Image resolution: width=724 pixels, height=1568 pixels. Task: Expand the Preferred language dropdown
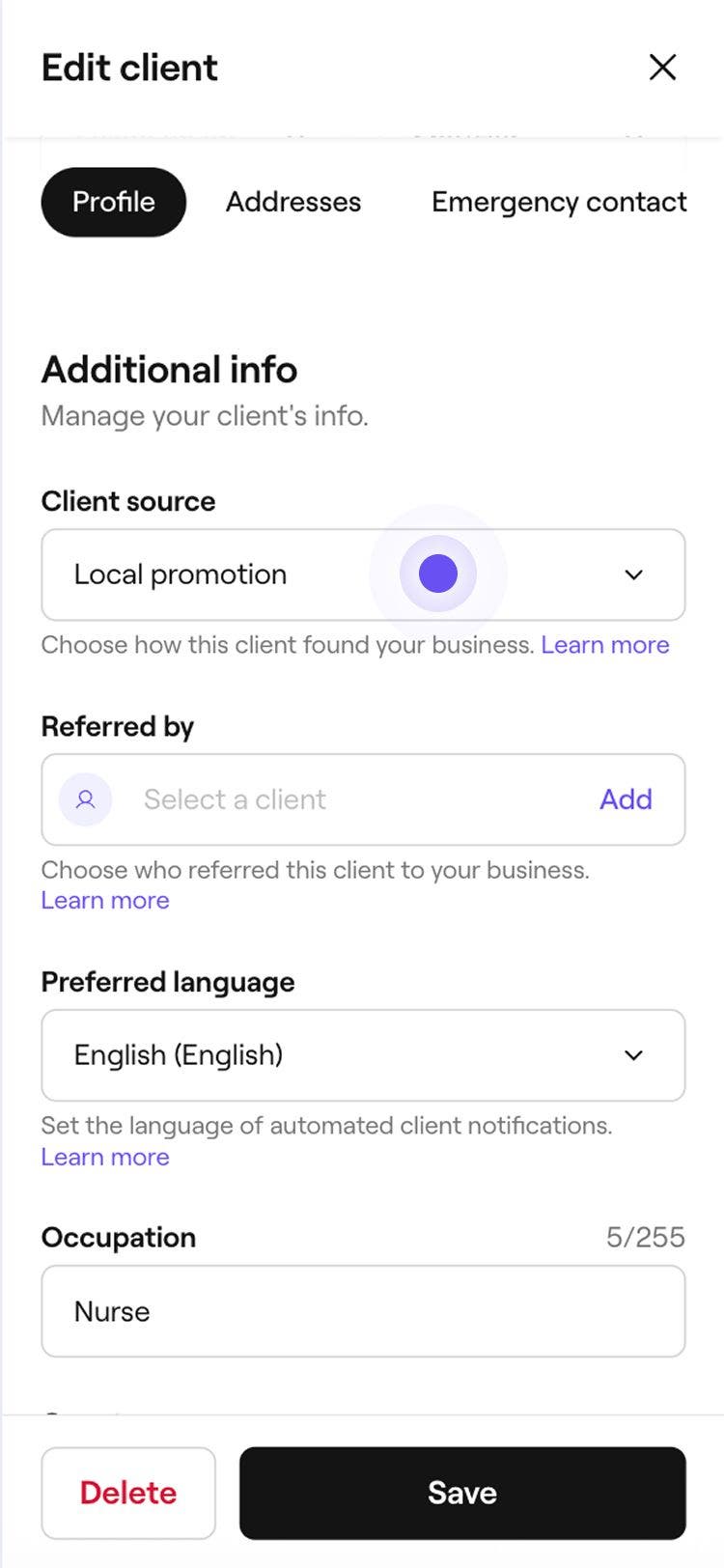(x=363, y=1055)
